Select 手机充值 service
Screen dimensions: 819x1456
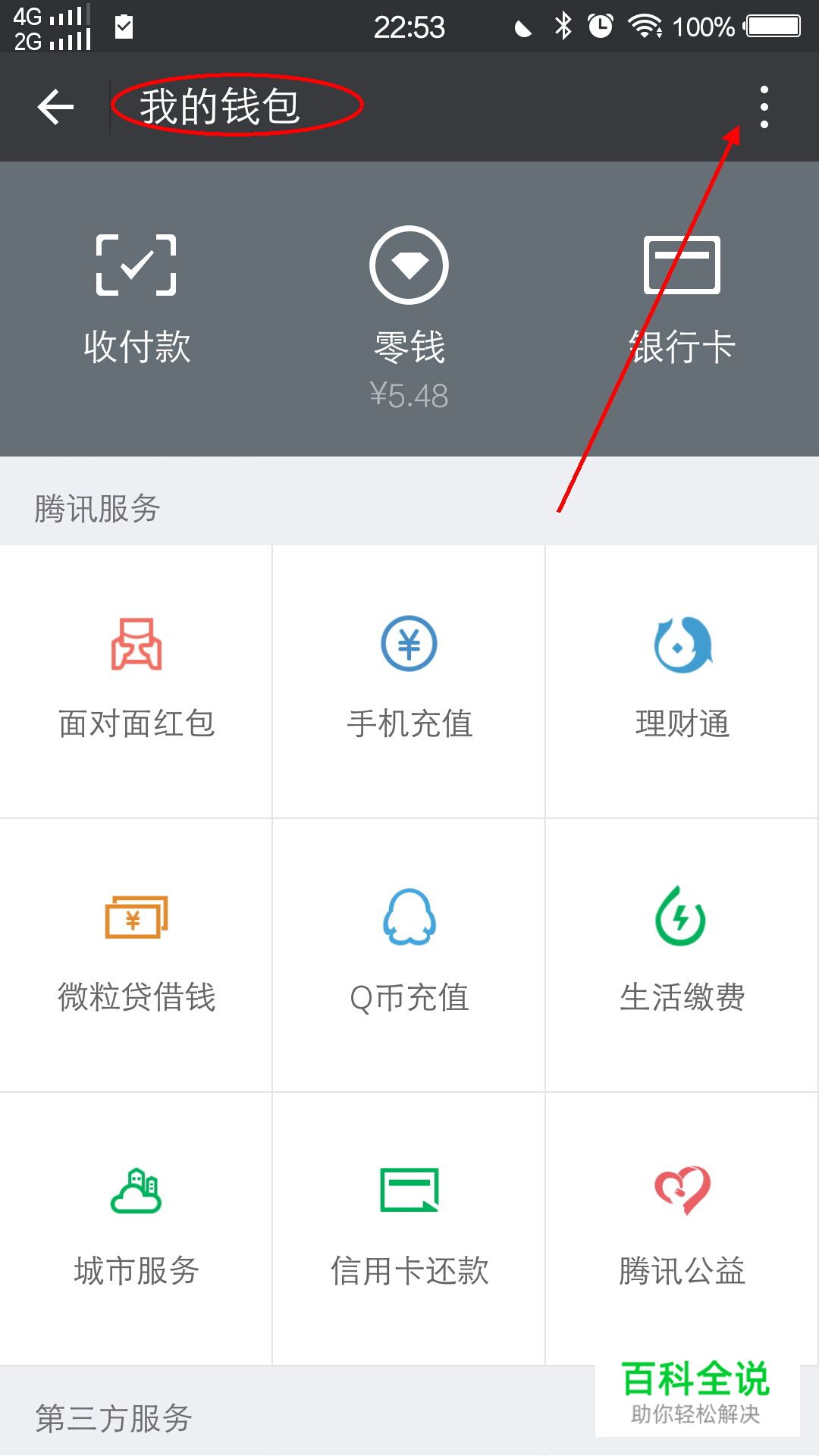[409, 680]
